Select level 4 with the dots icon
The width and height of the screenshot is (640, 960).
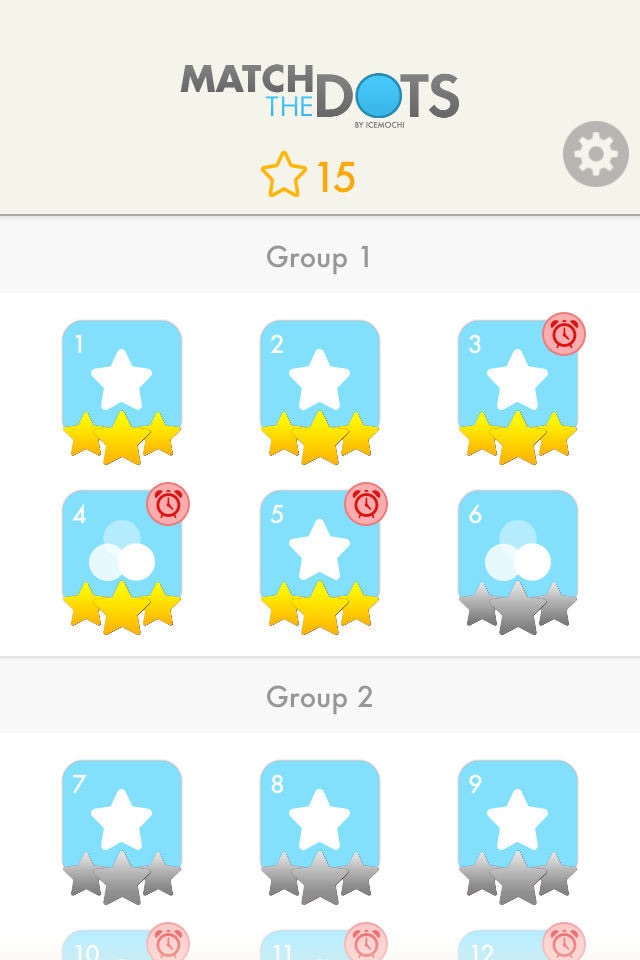[122, 562]
